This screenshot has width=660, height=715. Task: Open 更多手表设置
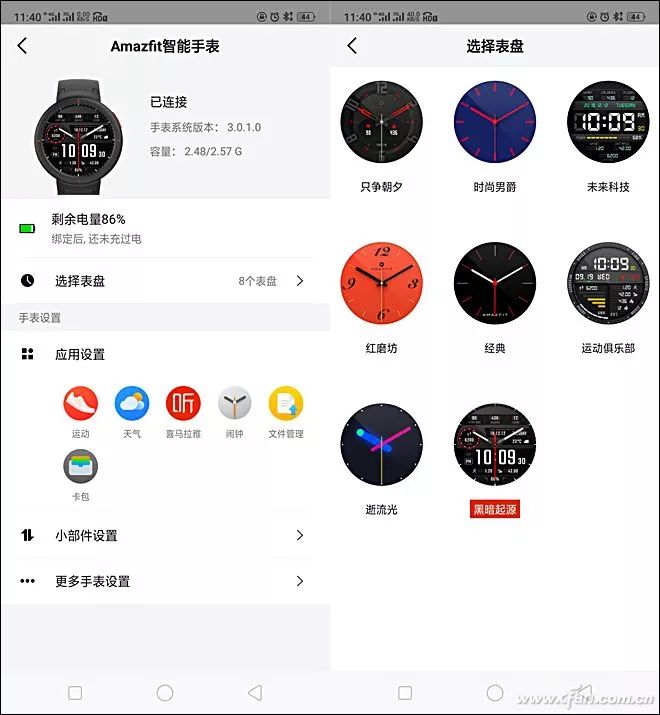click(165, 581)
